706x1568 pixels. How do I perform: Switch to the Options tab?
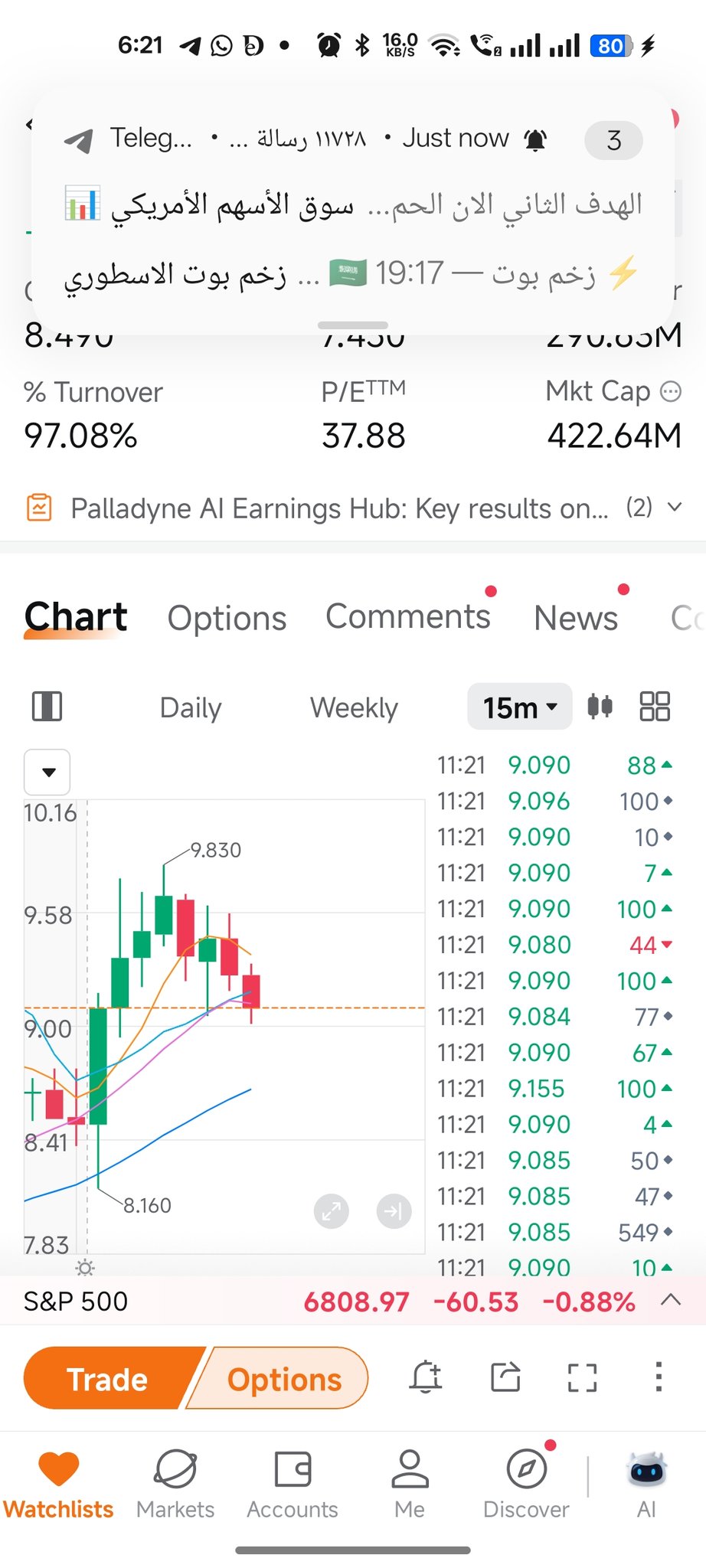[x=227, y=618]
